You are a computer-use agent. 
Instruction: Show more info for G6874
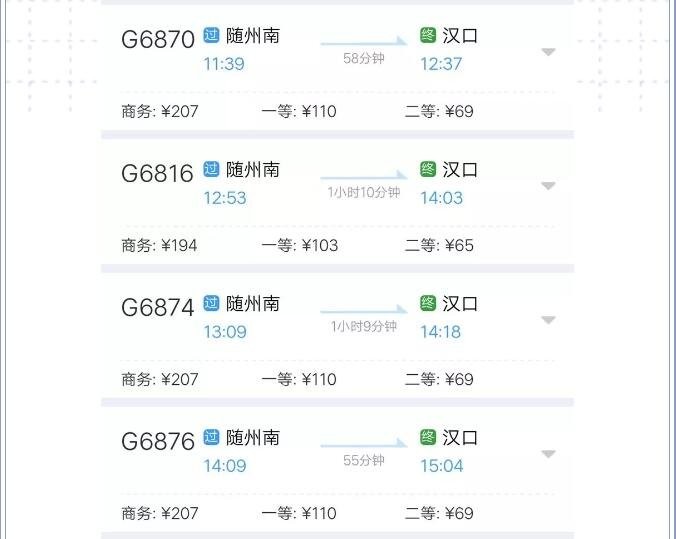(x=548, y=320)
